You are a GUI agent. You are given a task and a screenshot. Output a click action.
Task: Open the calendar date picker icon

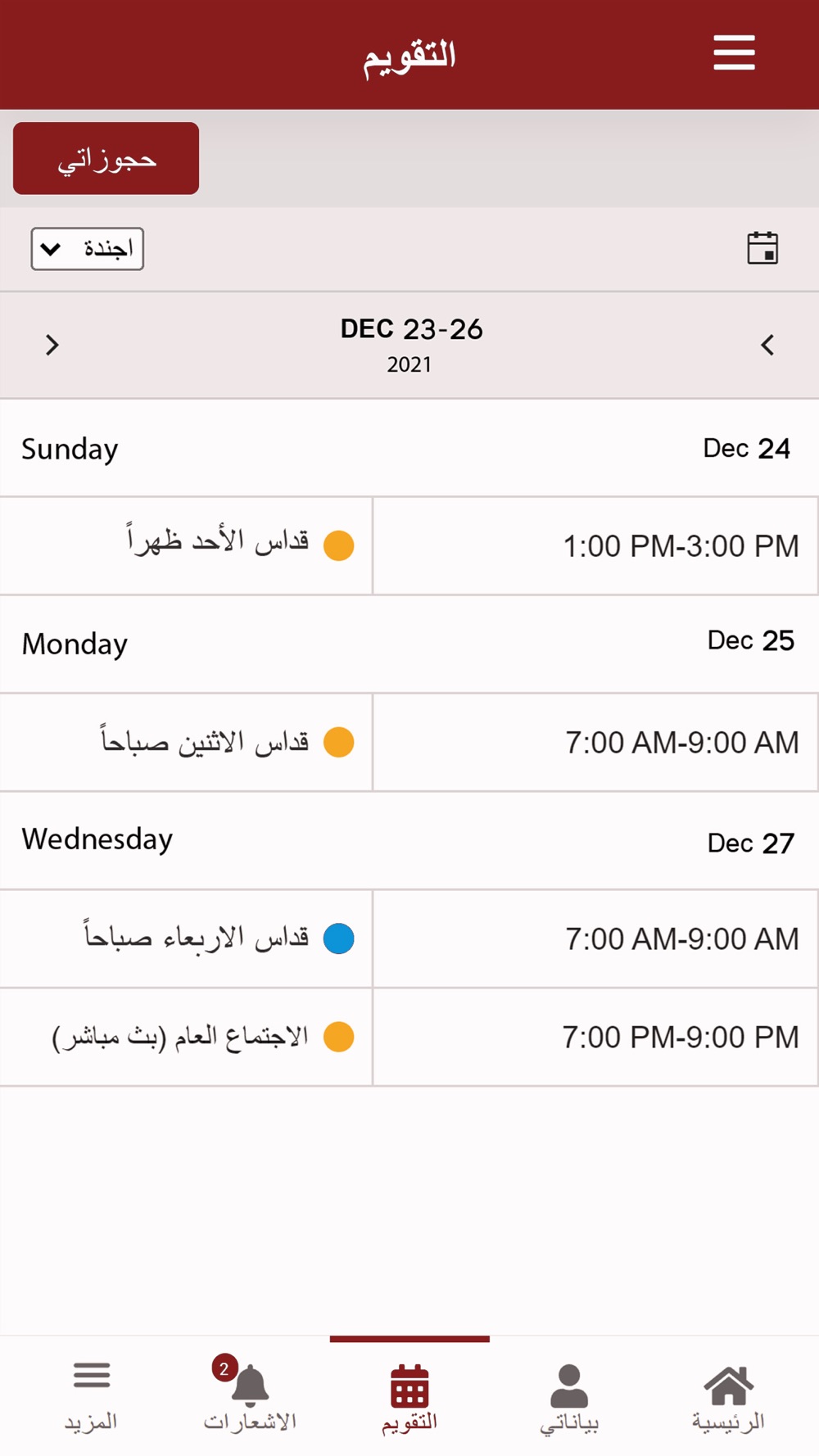point(762,248)
